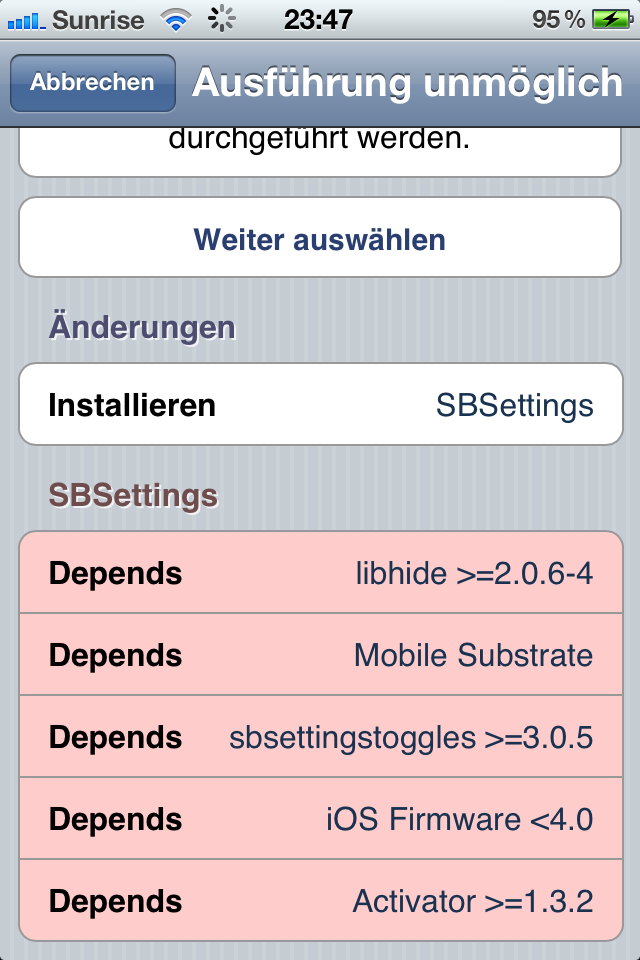Select Weiter auswählen
The width and height of the screenshot is (640, 960).
(320, 240)
